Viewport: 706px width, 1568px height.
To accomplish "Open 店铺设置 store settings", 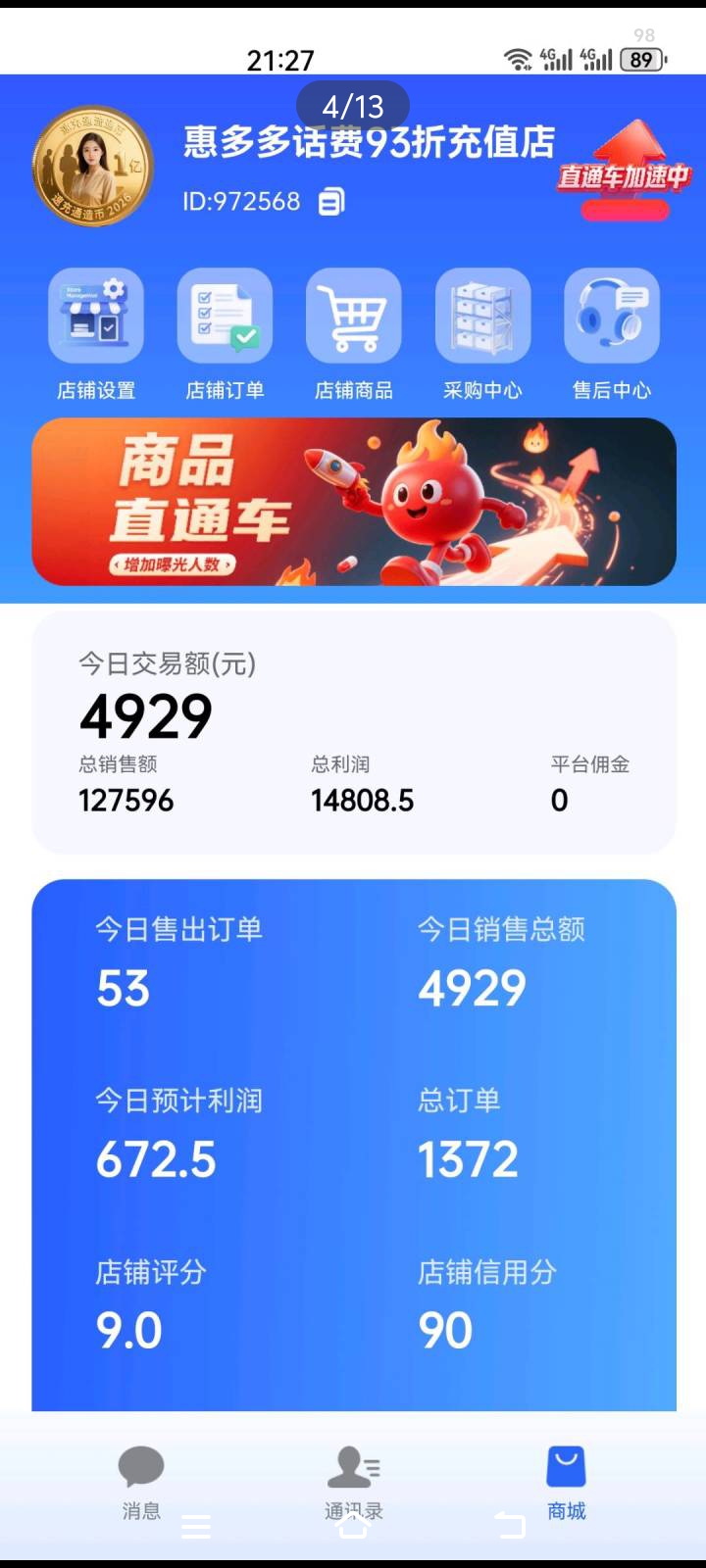I will pos(96,317).
